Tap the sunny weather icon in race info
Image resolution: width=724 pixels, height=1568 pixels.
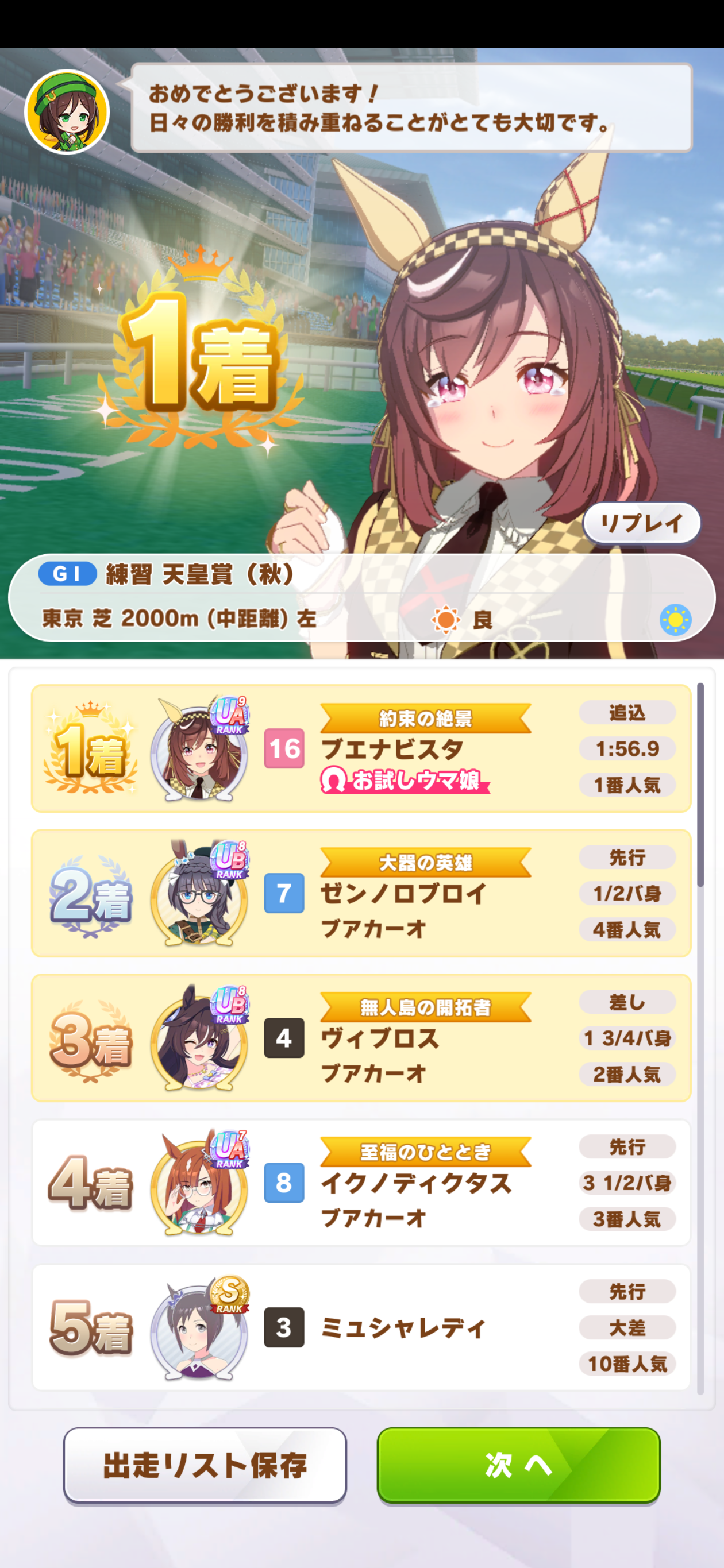(x=675, y=620)
